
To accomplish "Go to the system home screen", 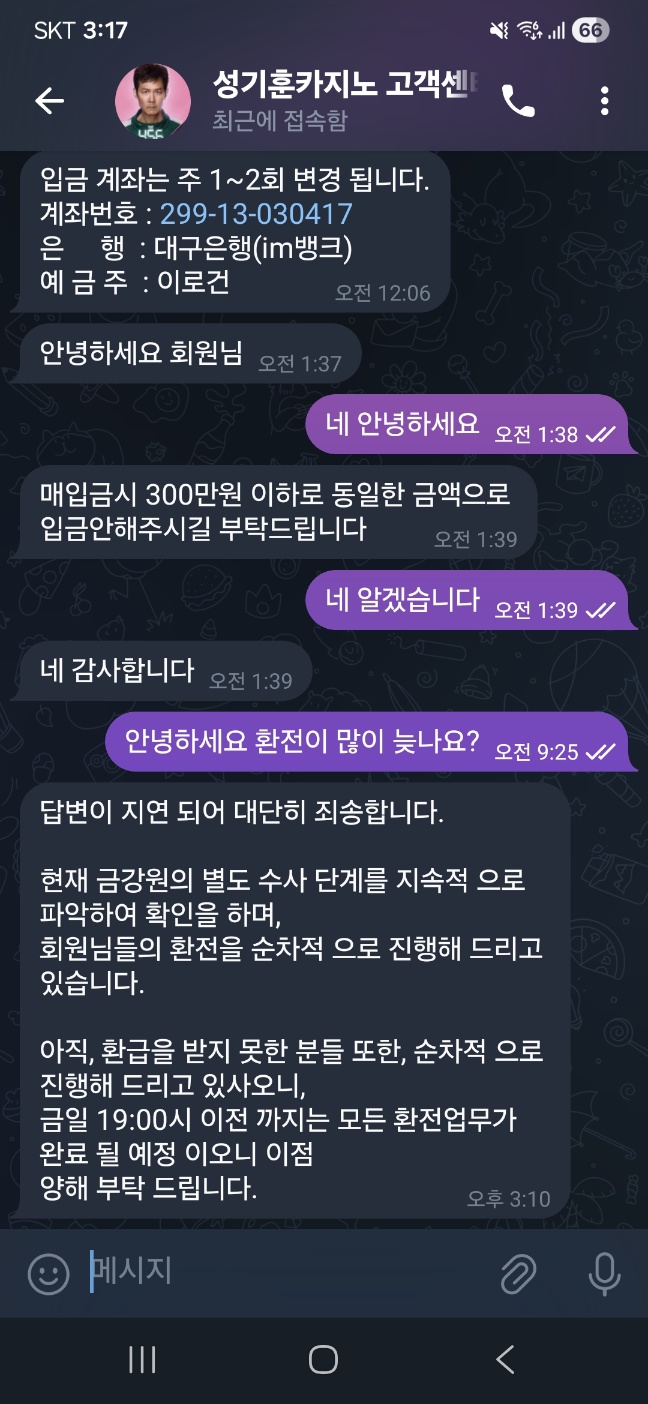I will click(323, 1359).
